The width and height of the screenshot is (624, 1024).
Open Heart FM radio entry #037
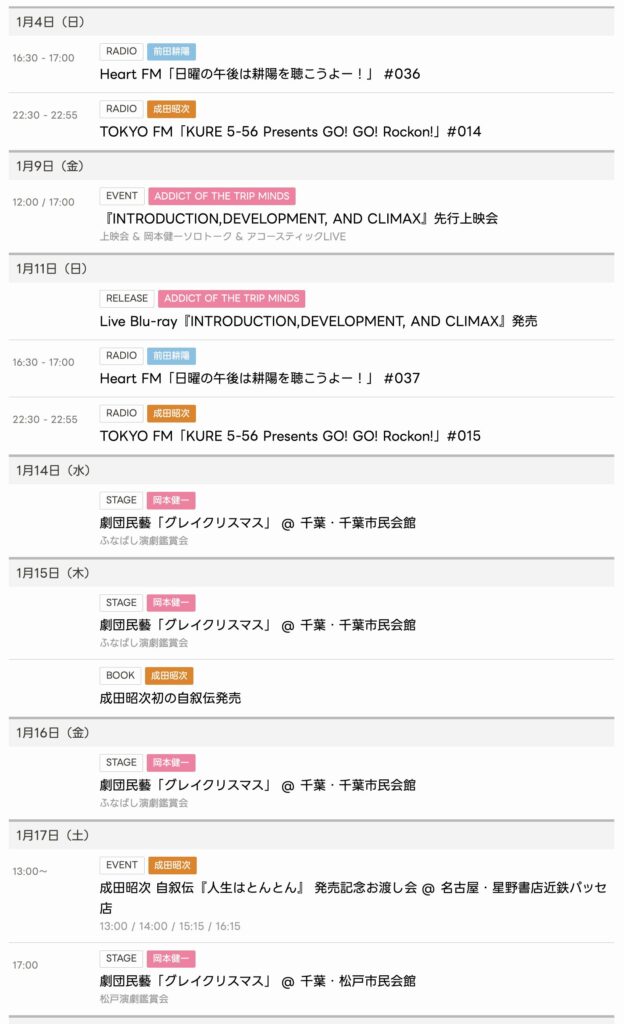click(x=260, y=378)
